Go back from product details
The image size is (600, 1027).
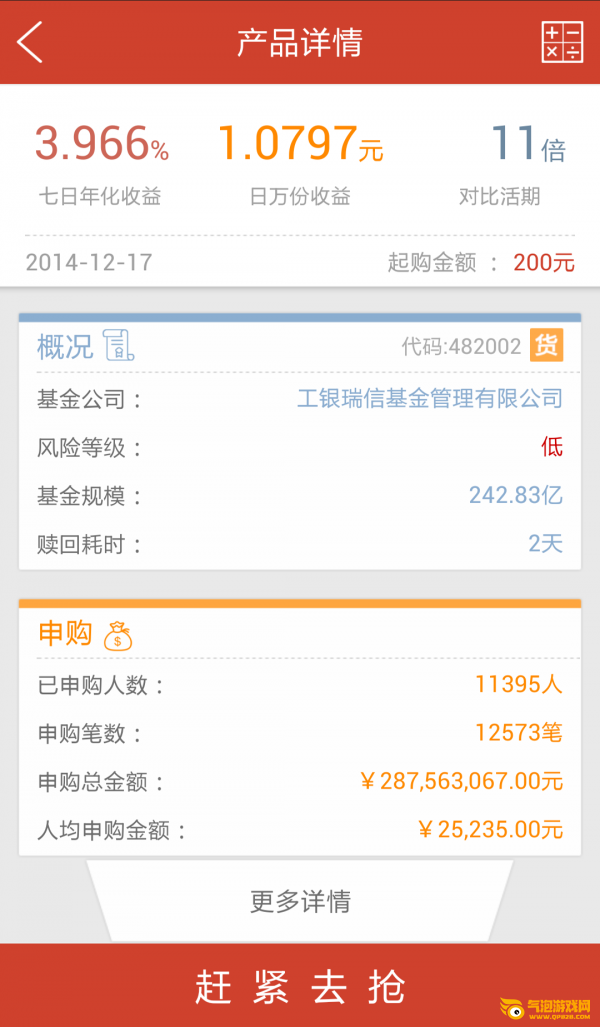(31, 43)
